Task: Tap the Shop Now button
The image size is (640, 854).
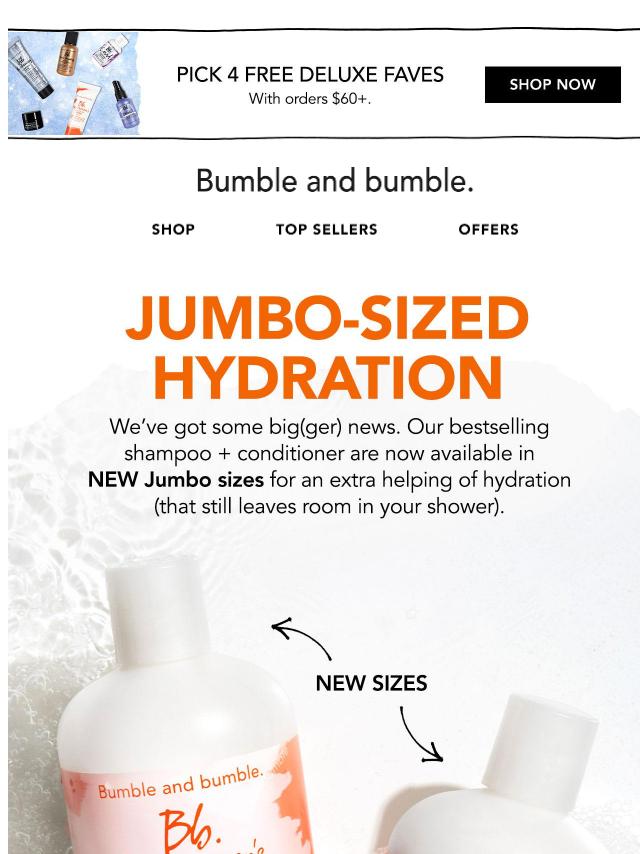Action: pyautogui.click(x=552, y=85)
